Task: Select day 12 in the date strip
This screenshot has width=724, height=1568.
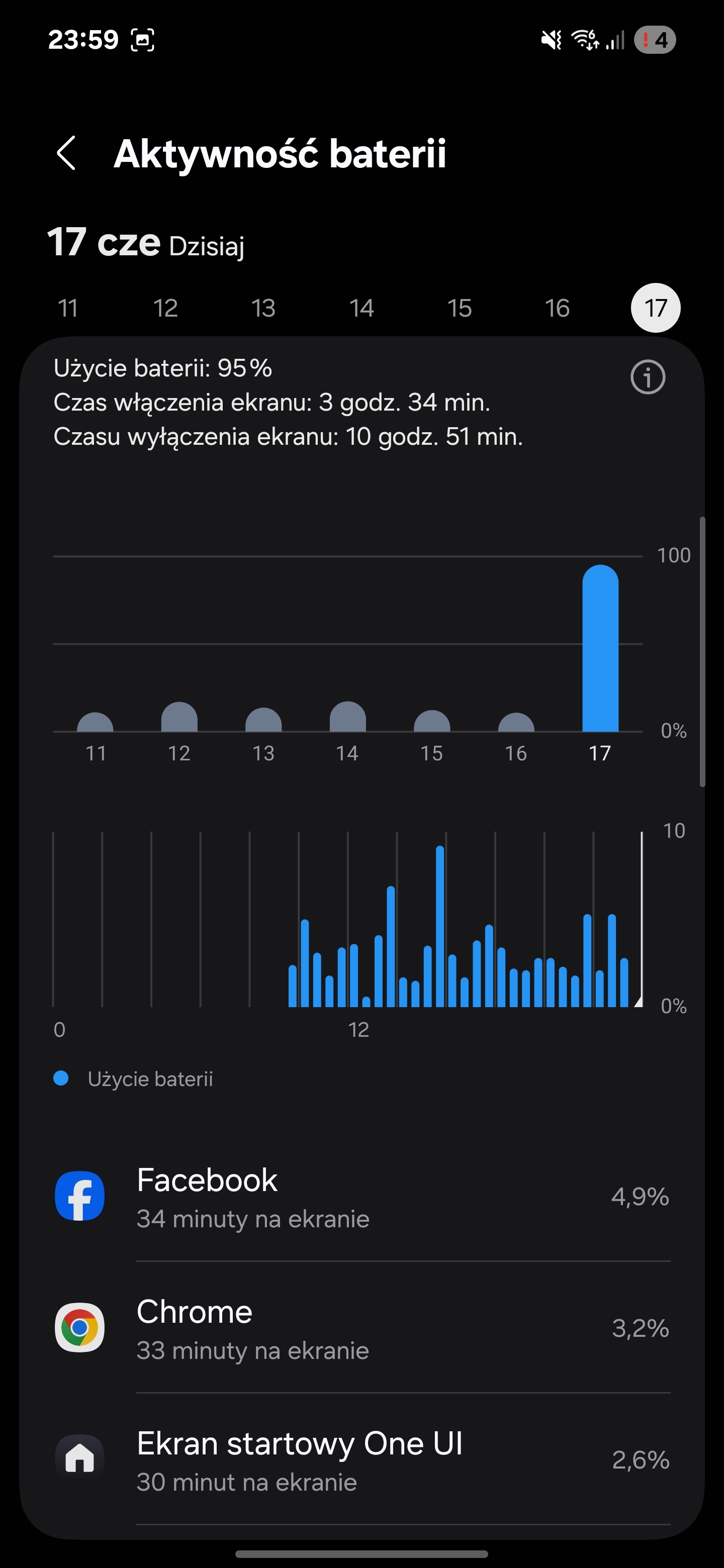Action: point(165,308)
